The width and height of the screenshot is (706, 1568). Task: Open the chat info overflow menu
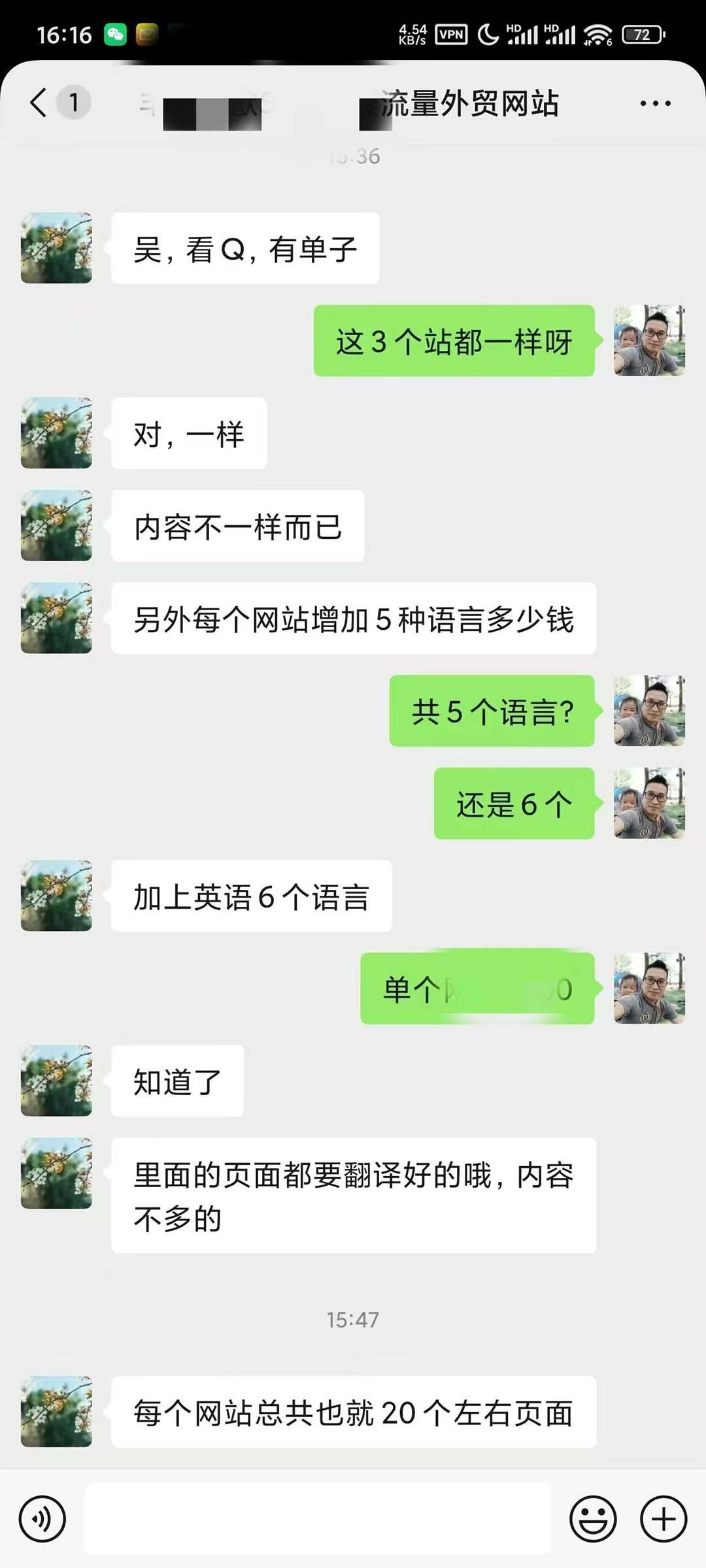[655, 103]
